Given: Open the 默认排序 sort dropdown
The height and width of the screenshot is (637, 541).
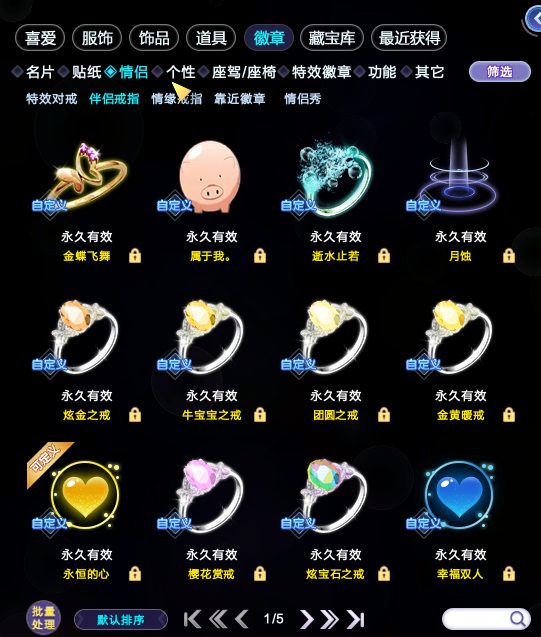Looking at the screenshot, I should [121, 620].
